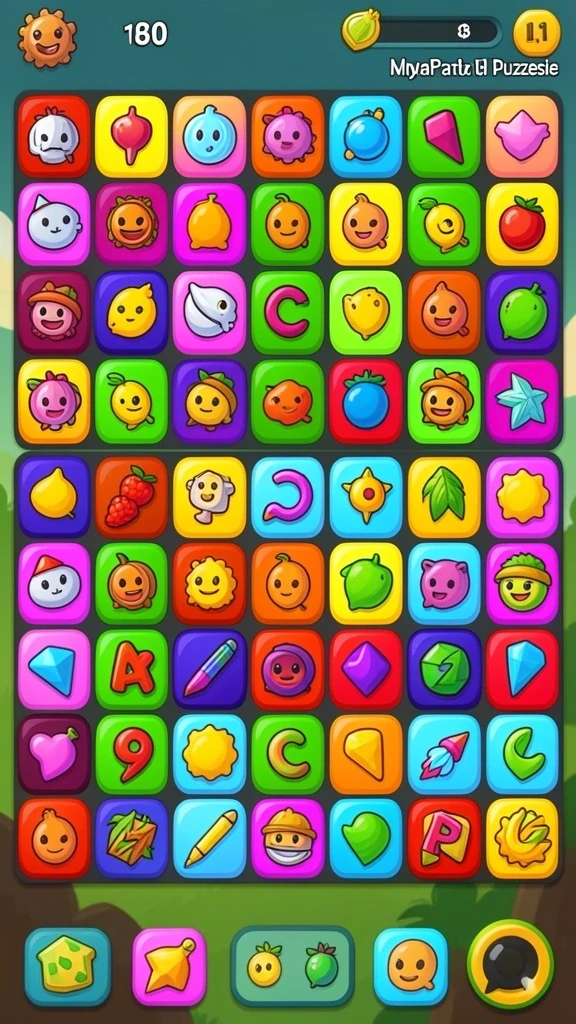The height and width of the screenshot is (1024, 576).
Task: Tap the red letter A tile
Action: coord(131,669)
